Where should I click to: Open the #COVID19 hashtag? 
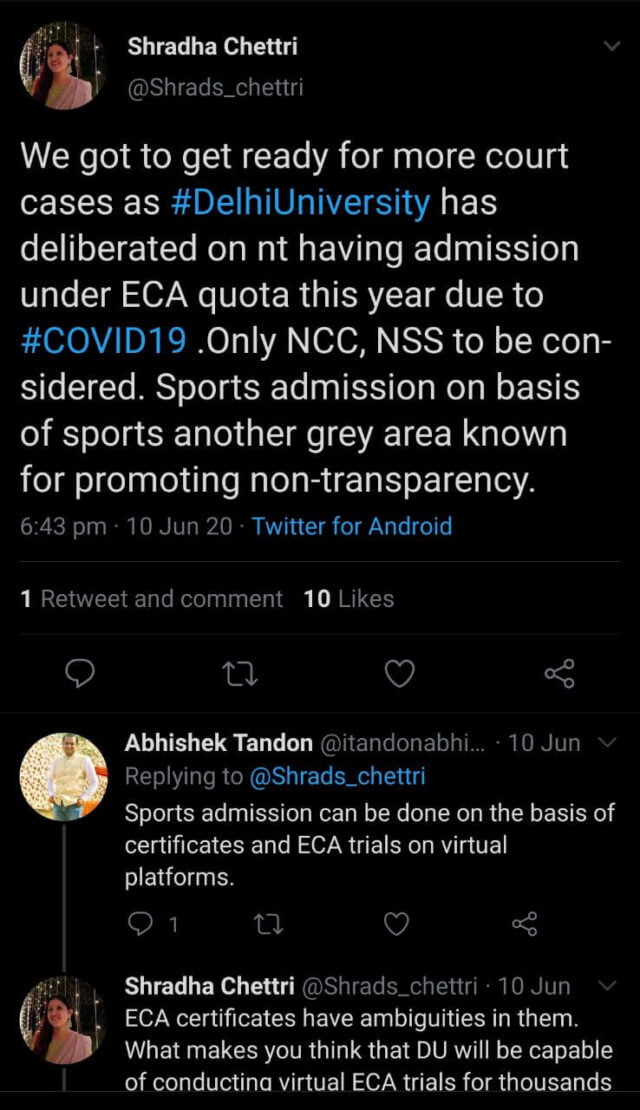click(103, 340)
